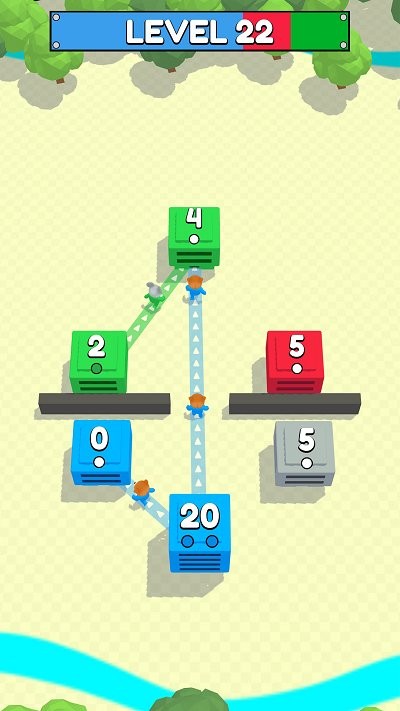The width and height of the screenshot is (400, 711).
Task: Select the blue tower showing 20
Action: tap(200, 533)
